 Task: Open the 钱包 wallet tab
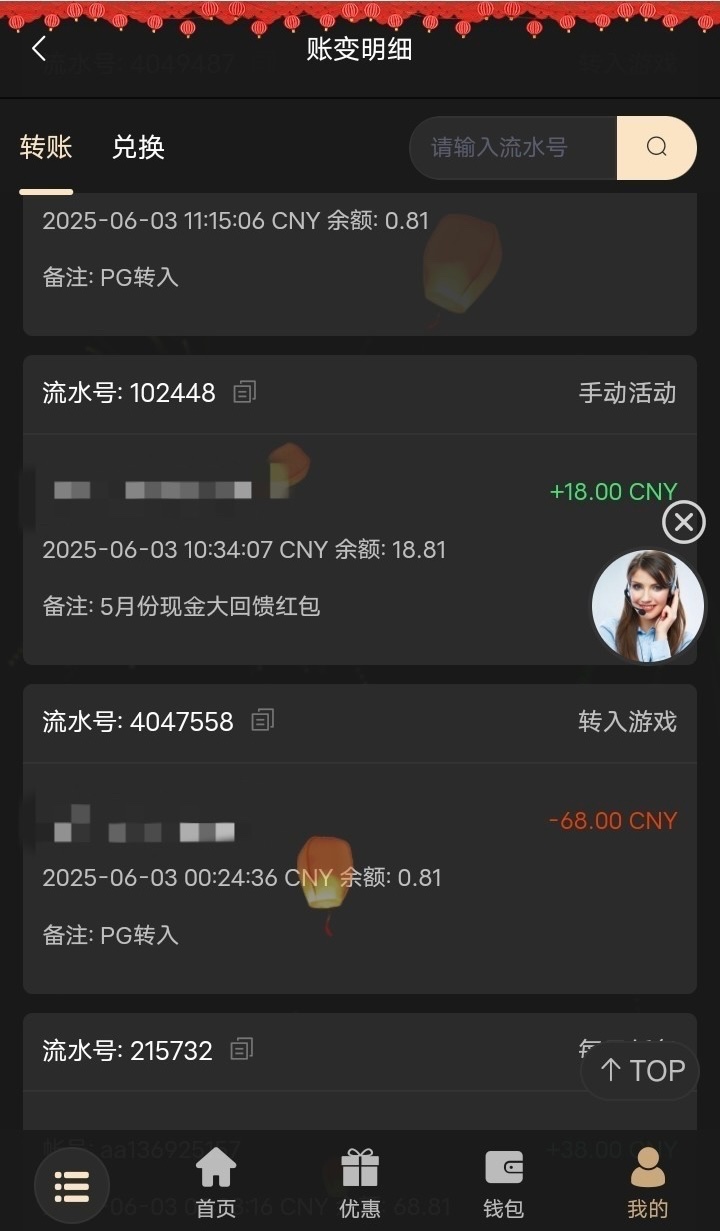[503, 1183]
